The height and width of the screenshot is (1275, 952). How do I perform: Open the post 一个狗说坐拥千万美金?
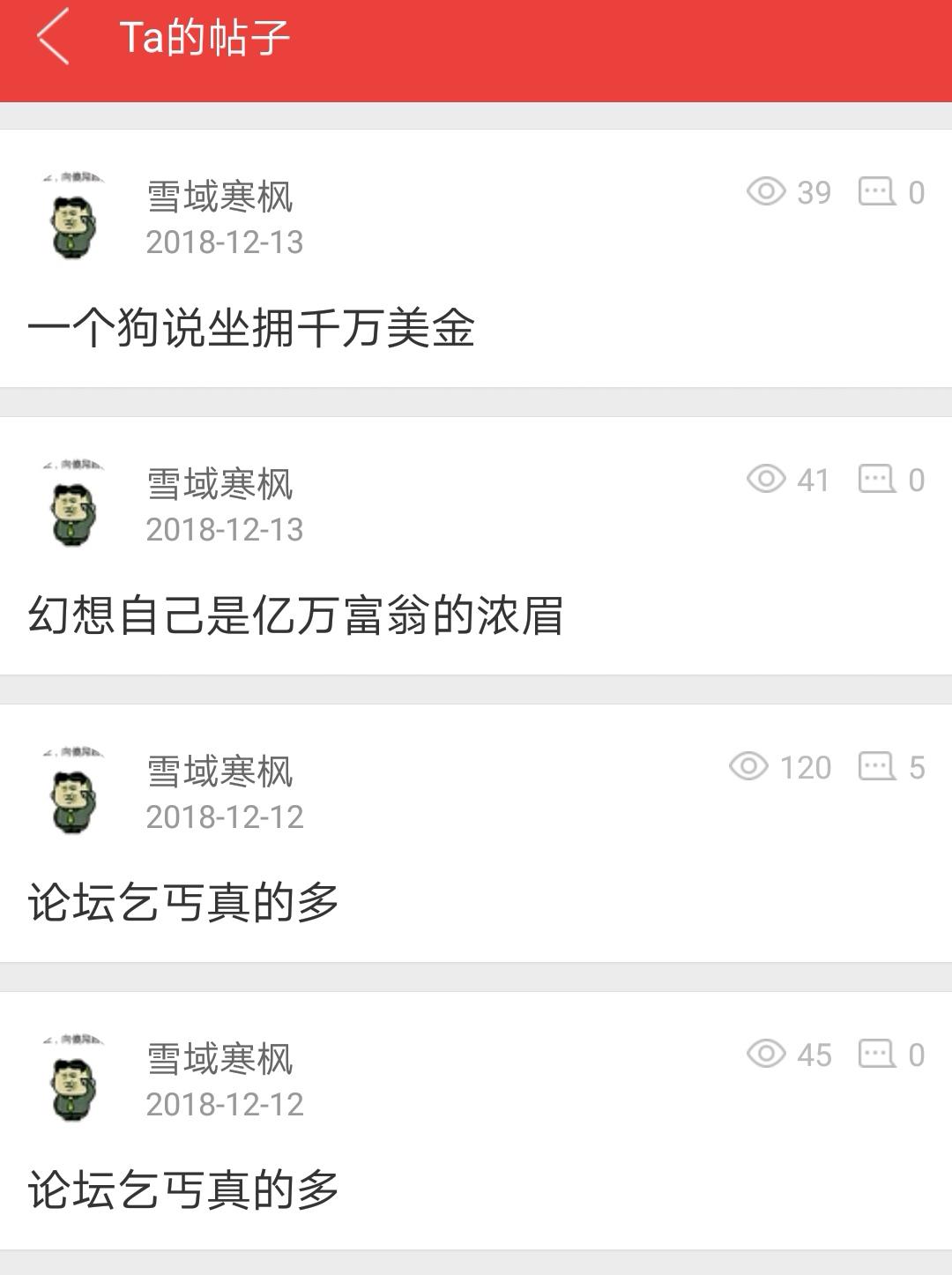[251, 328]
